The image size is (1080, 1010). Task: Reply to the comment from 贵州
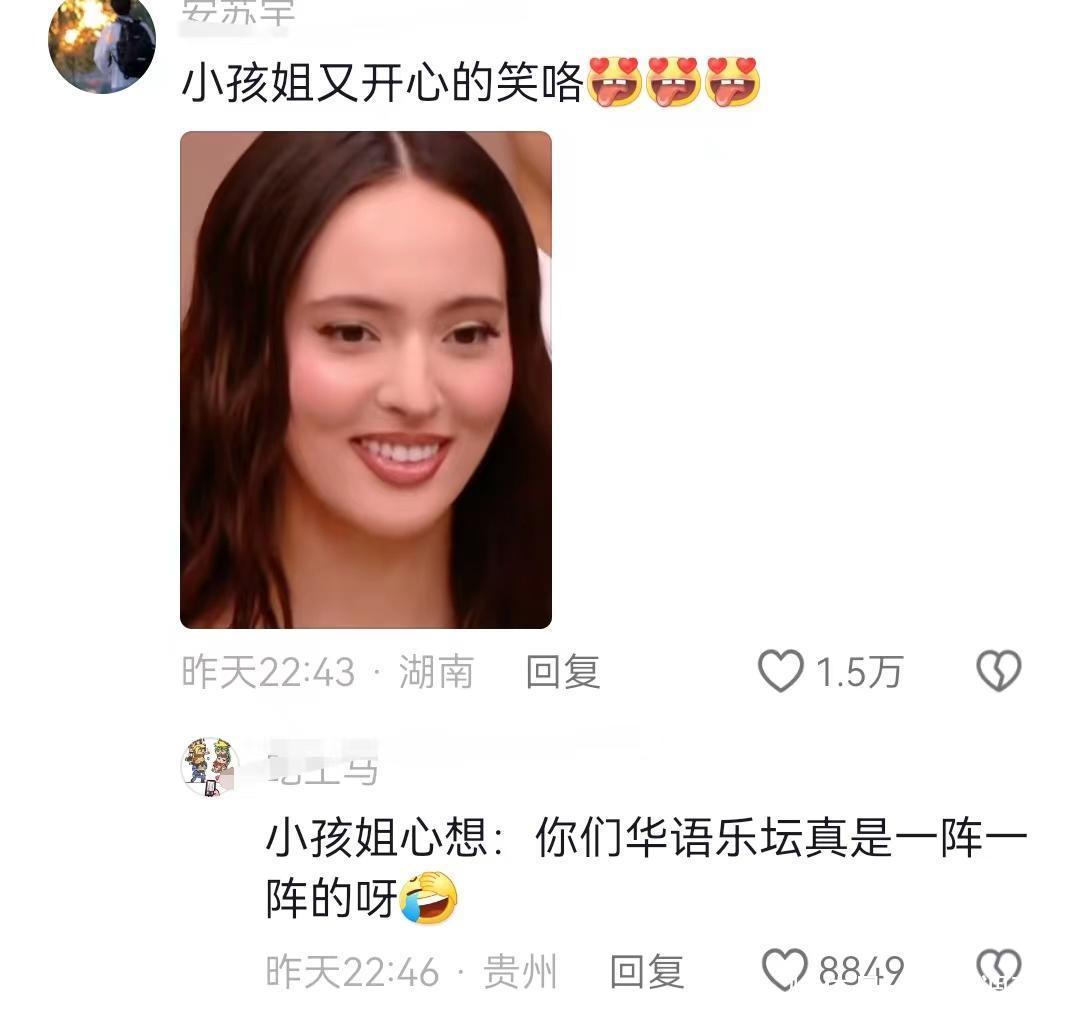point(646,971)
